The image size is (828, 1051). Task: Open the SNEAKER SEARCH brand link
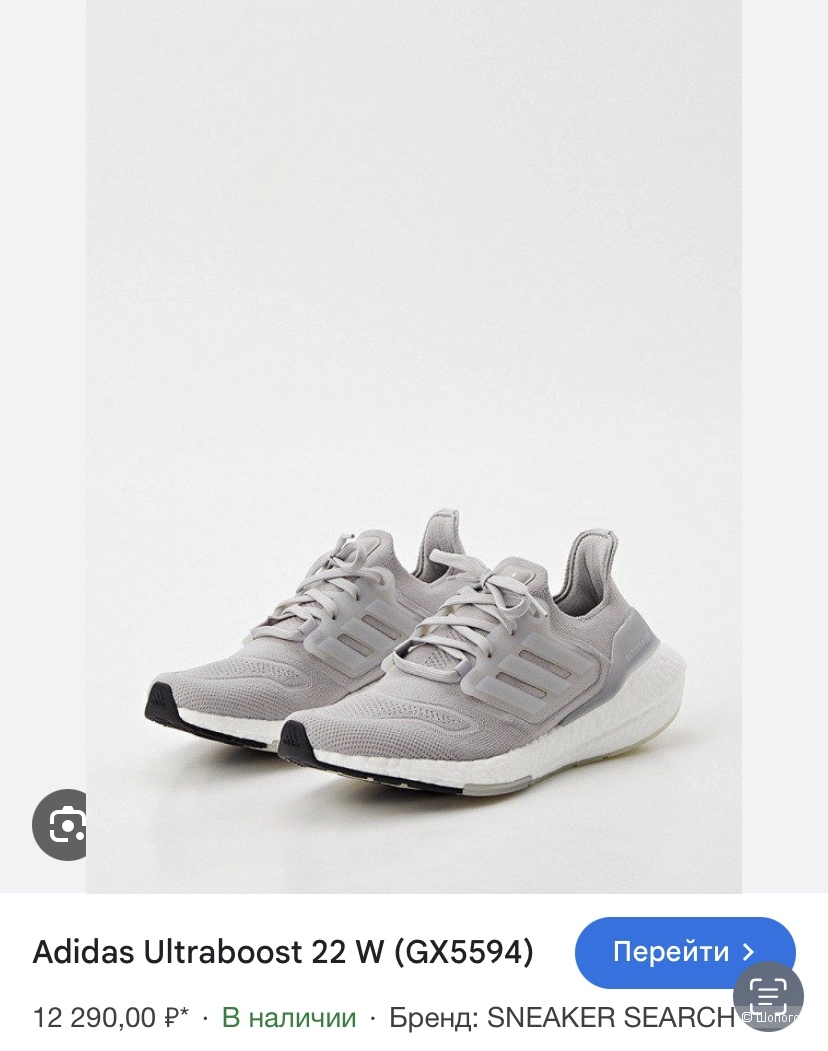pyautogui.click(x=612, y=1017)
